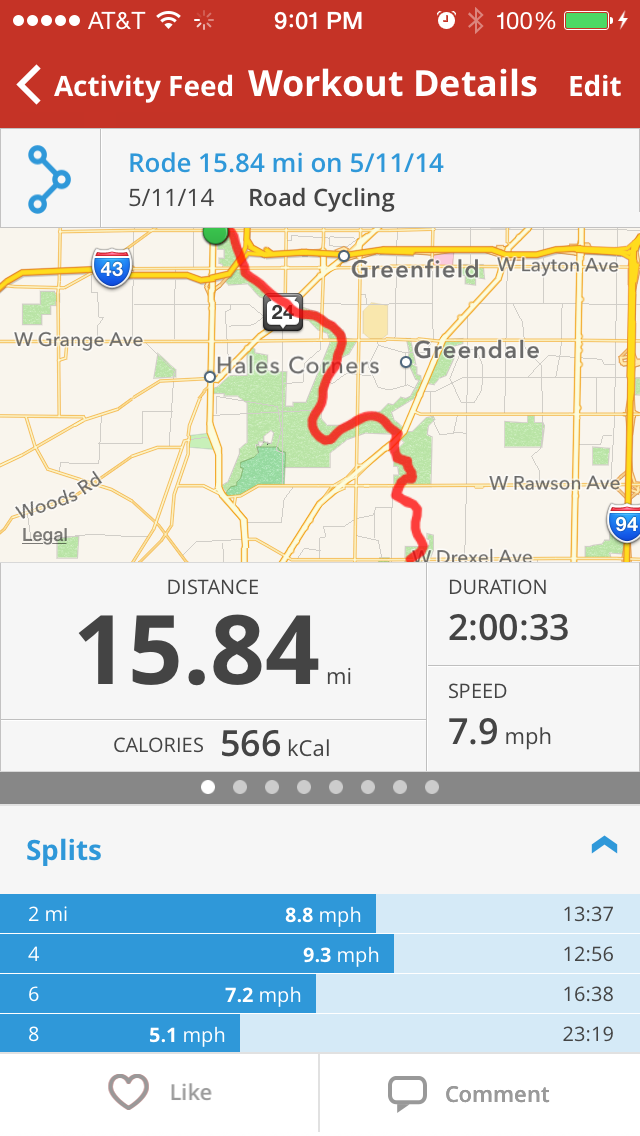
Task: Open the Rode 15.84 mi link
Action: (x=286, y=162)
